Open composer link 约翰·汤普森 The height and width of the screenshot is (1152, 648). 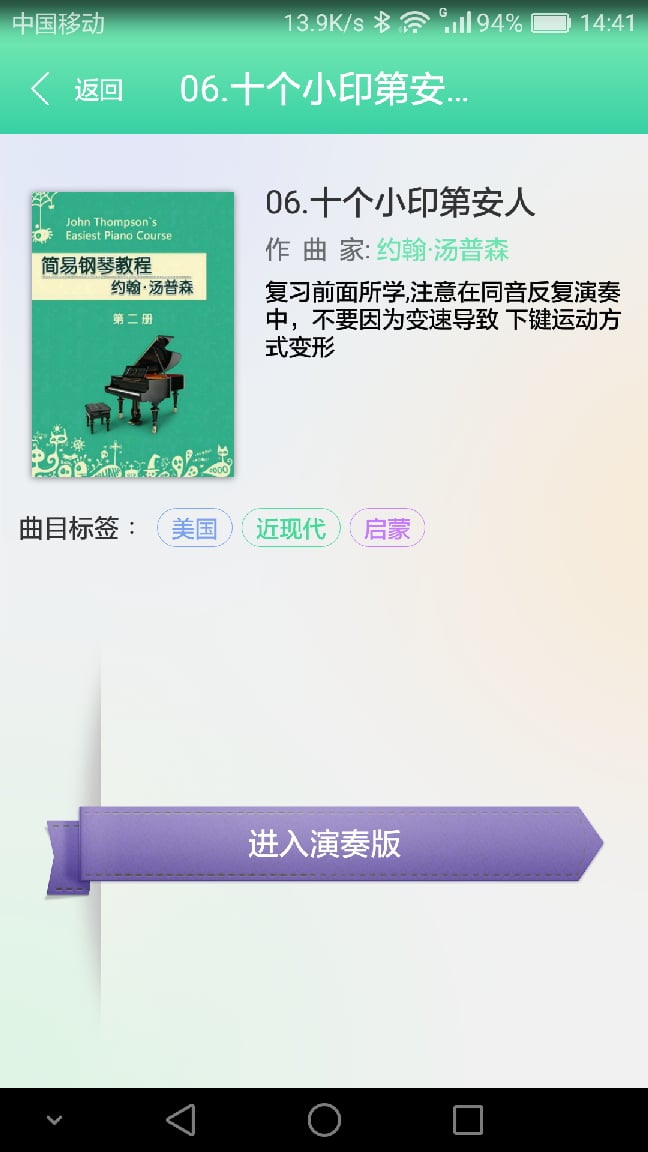pos(442,250)
